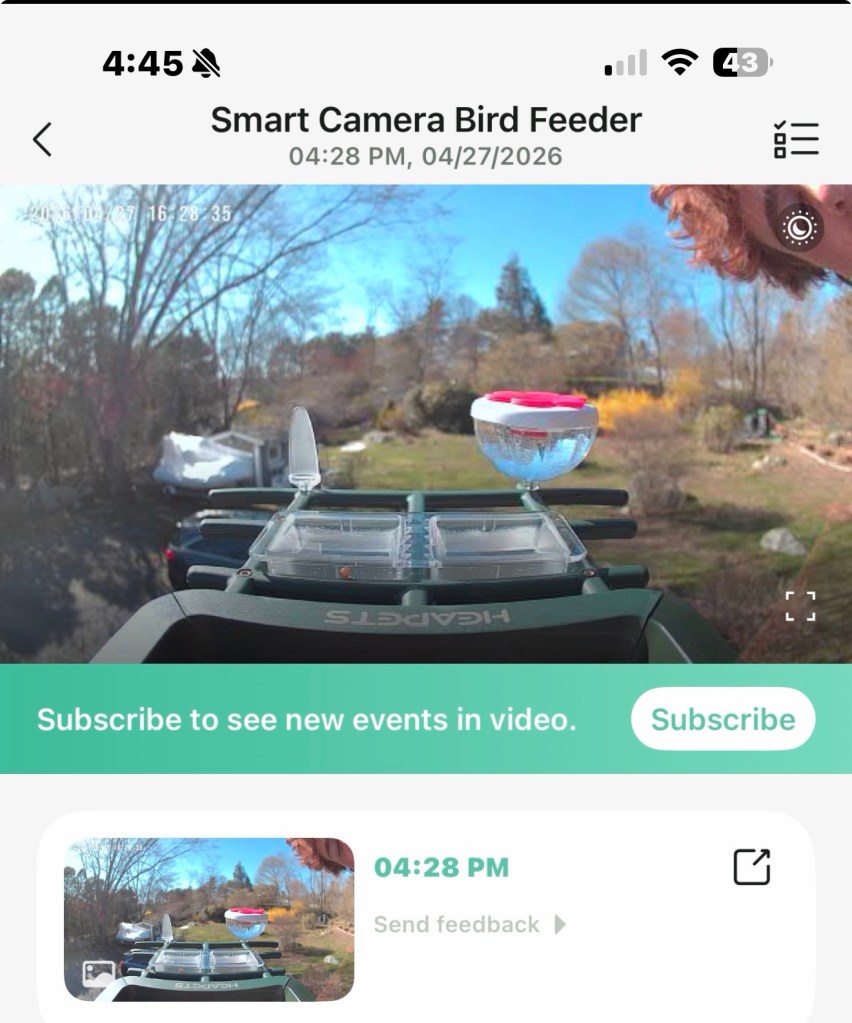Toggle the night mode icon on the image

click(800, 229)
